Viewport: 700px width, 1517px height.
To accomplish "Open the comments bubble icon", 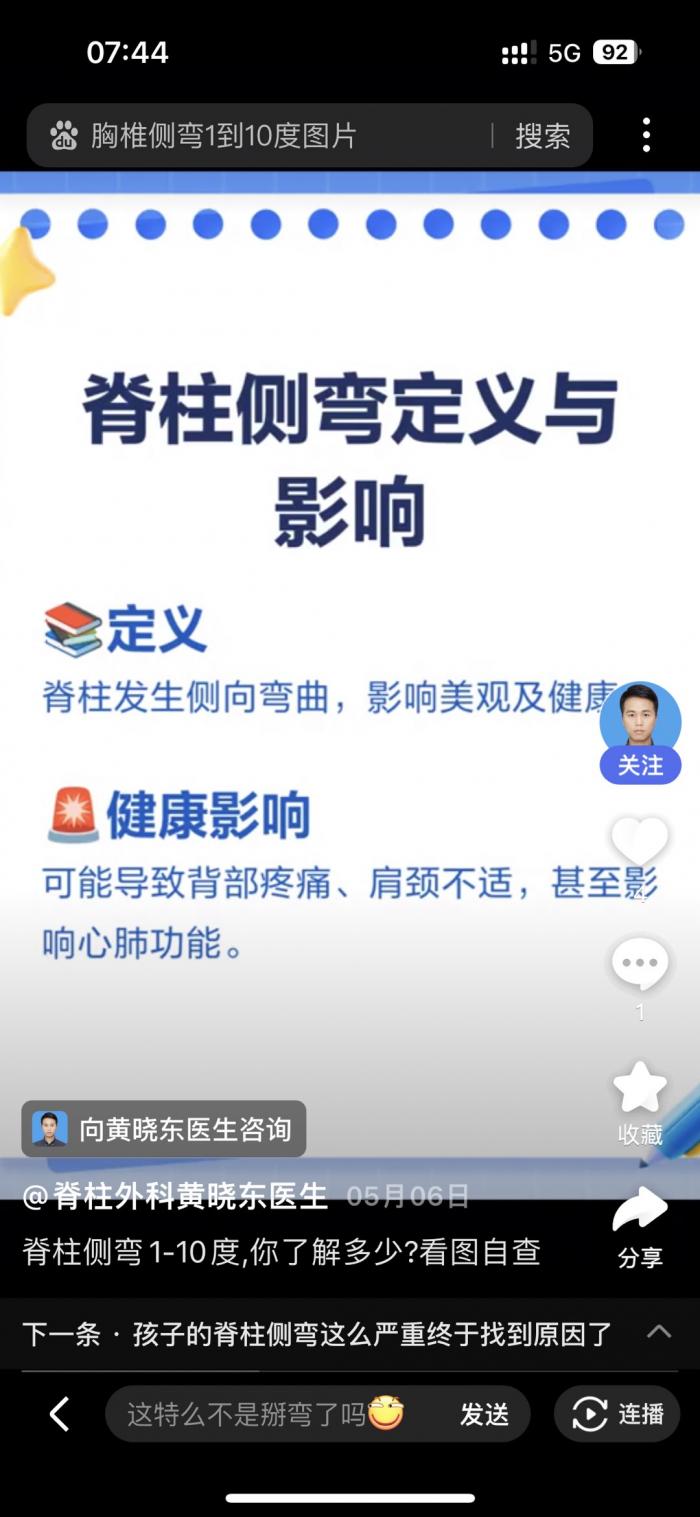I will click(639, 966).
